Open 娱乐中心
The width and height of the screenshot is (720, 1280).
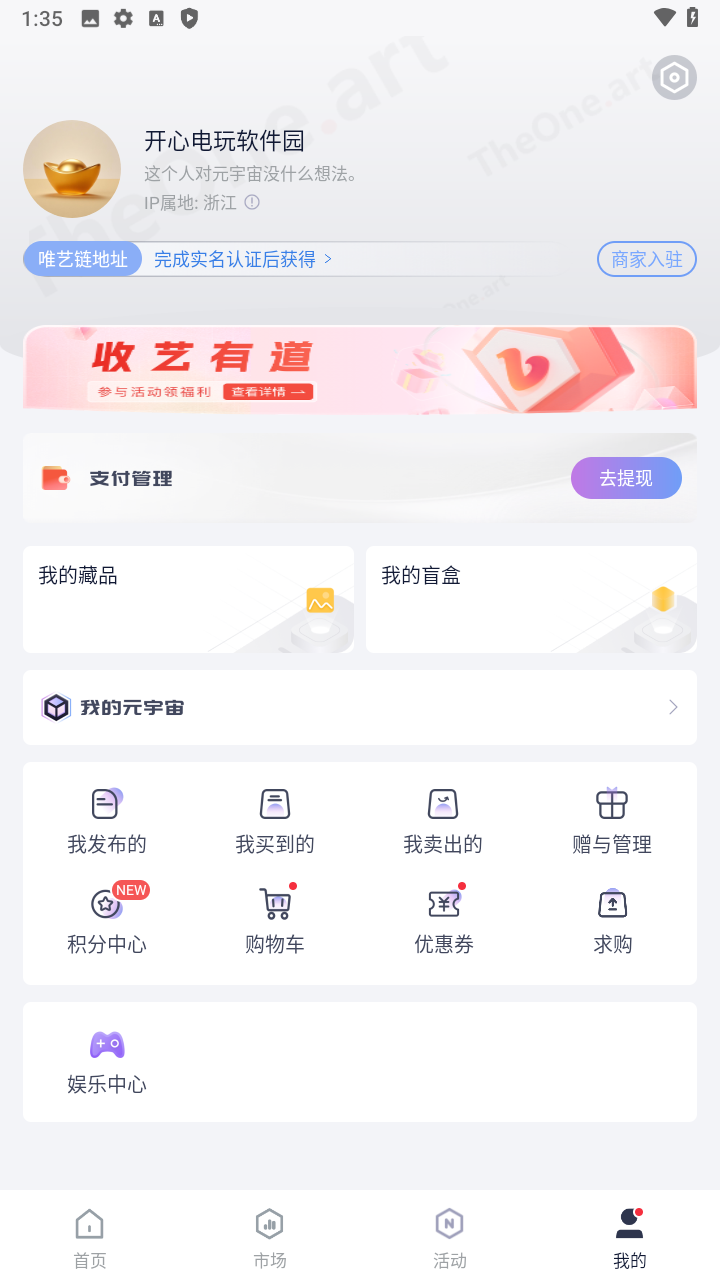[107, 1063]
